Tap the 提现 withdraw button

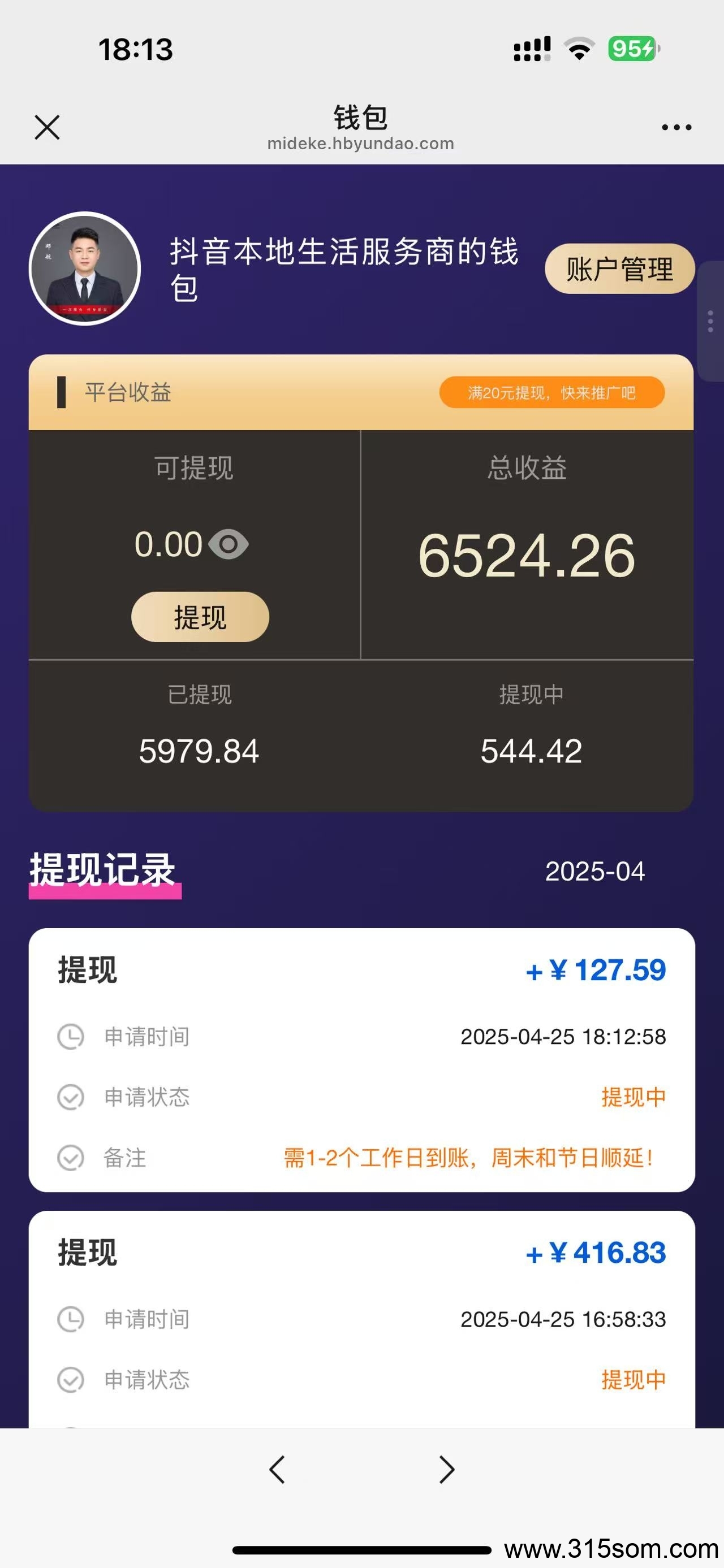coord(200,617)
